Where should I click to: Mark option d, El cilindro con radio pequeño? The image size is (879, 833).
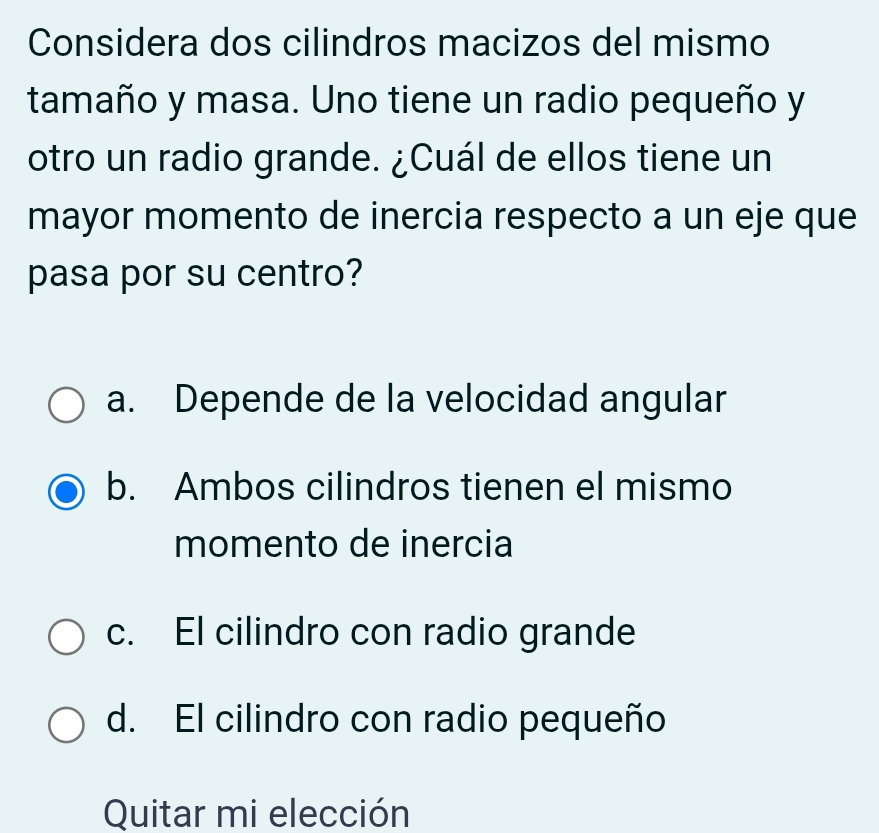click(68, 724)
